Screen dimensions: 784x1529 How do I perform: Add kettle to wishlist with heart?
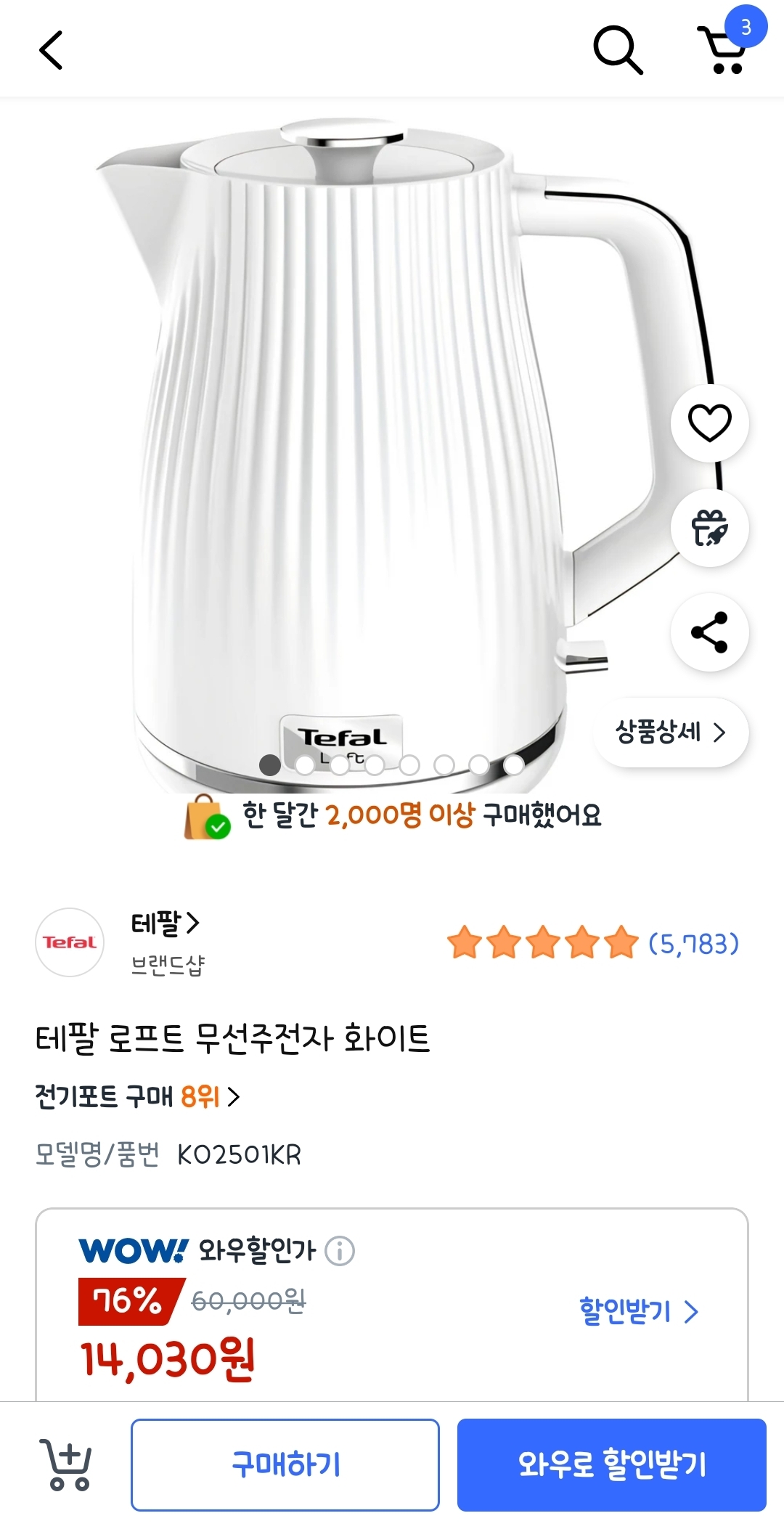709,423
